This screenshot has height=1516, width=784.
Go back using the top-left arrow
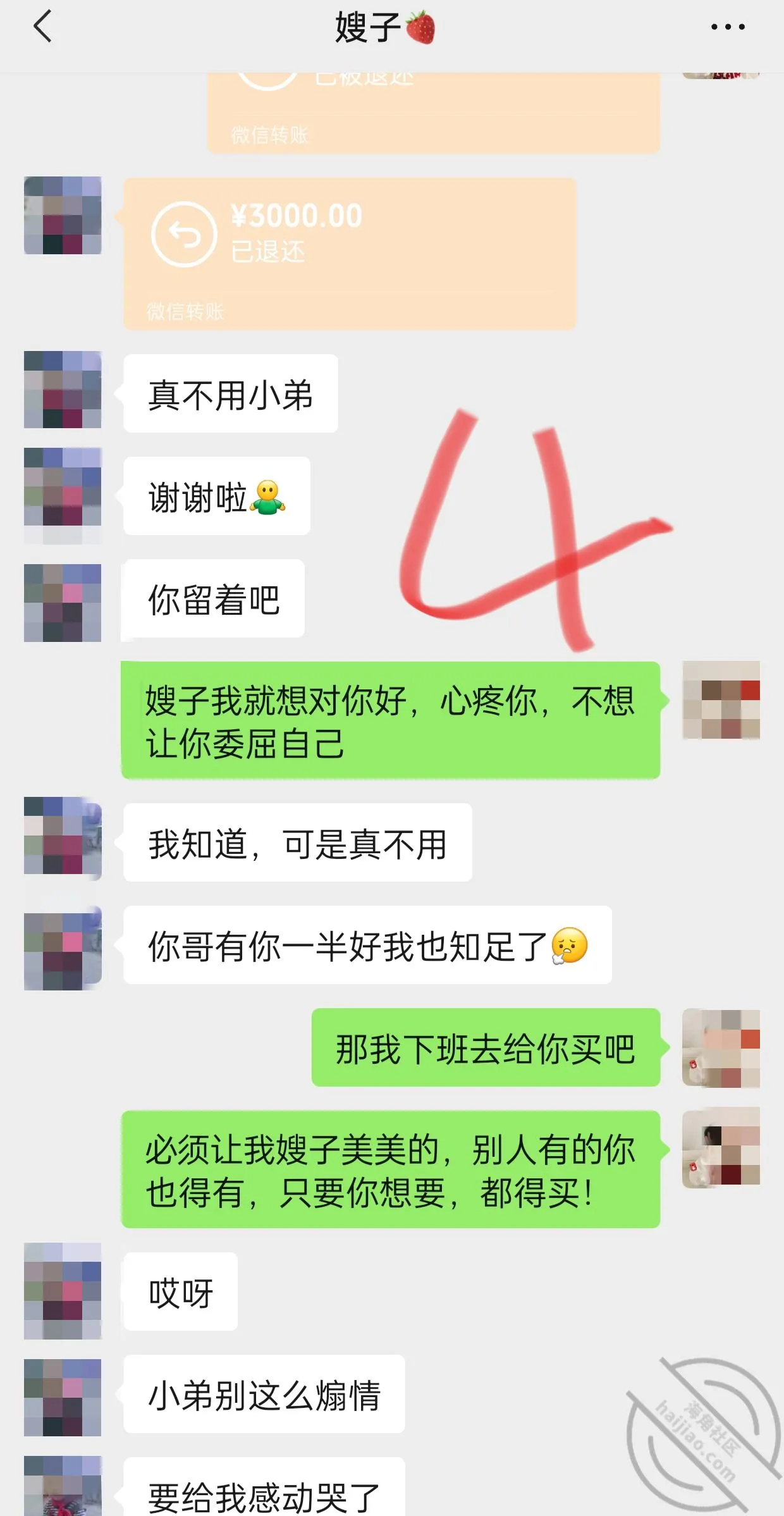(42, 27)
